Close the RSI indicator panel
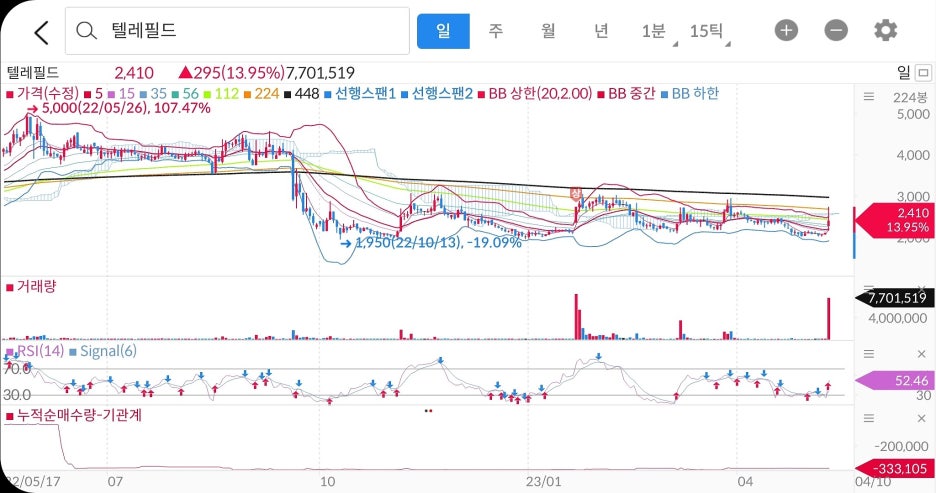The image size is (936, 493). click(921, 354)
